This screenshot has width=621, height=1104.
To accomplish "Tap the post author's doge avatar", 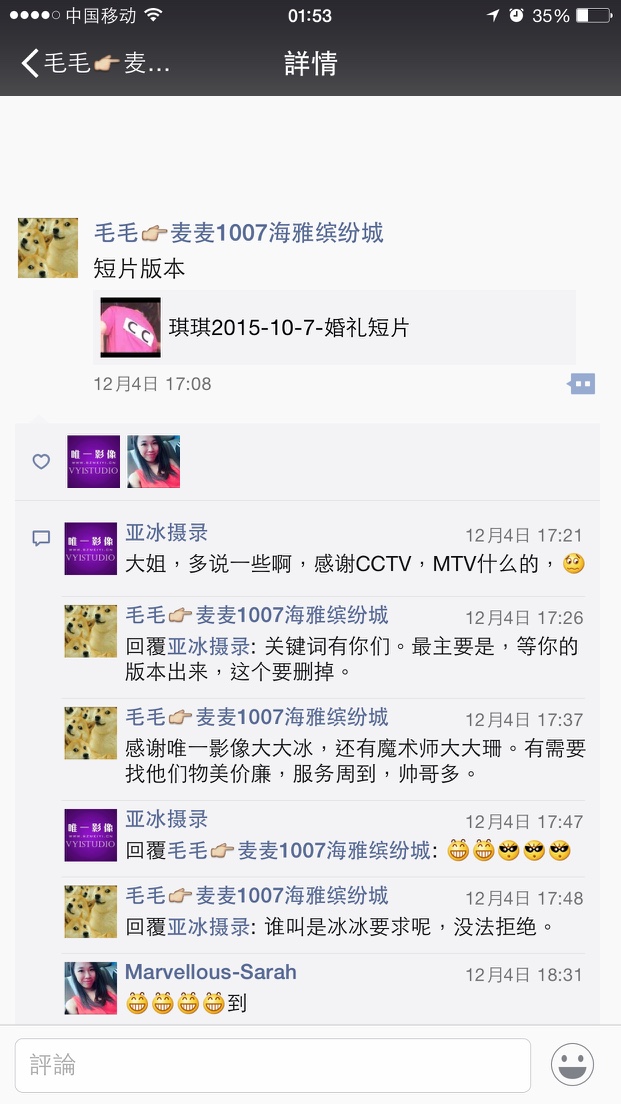I will 48,247.
